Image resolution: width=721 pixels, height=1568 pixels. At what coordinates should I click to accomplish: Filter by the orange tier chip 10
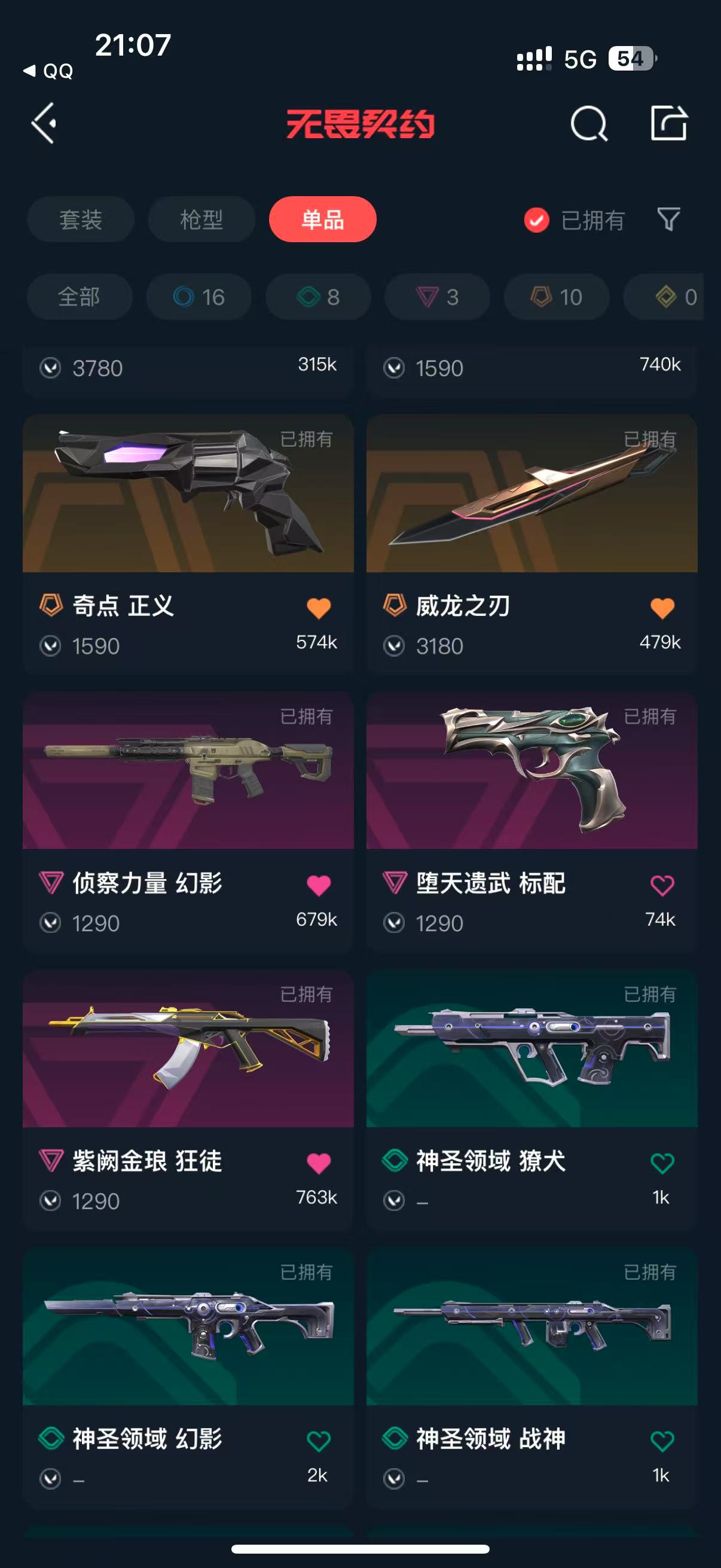point(556,297)
